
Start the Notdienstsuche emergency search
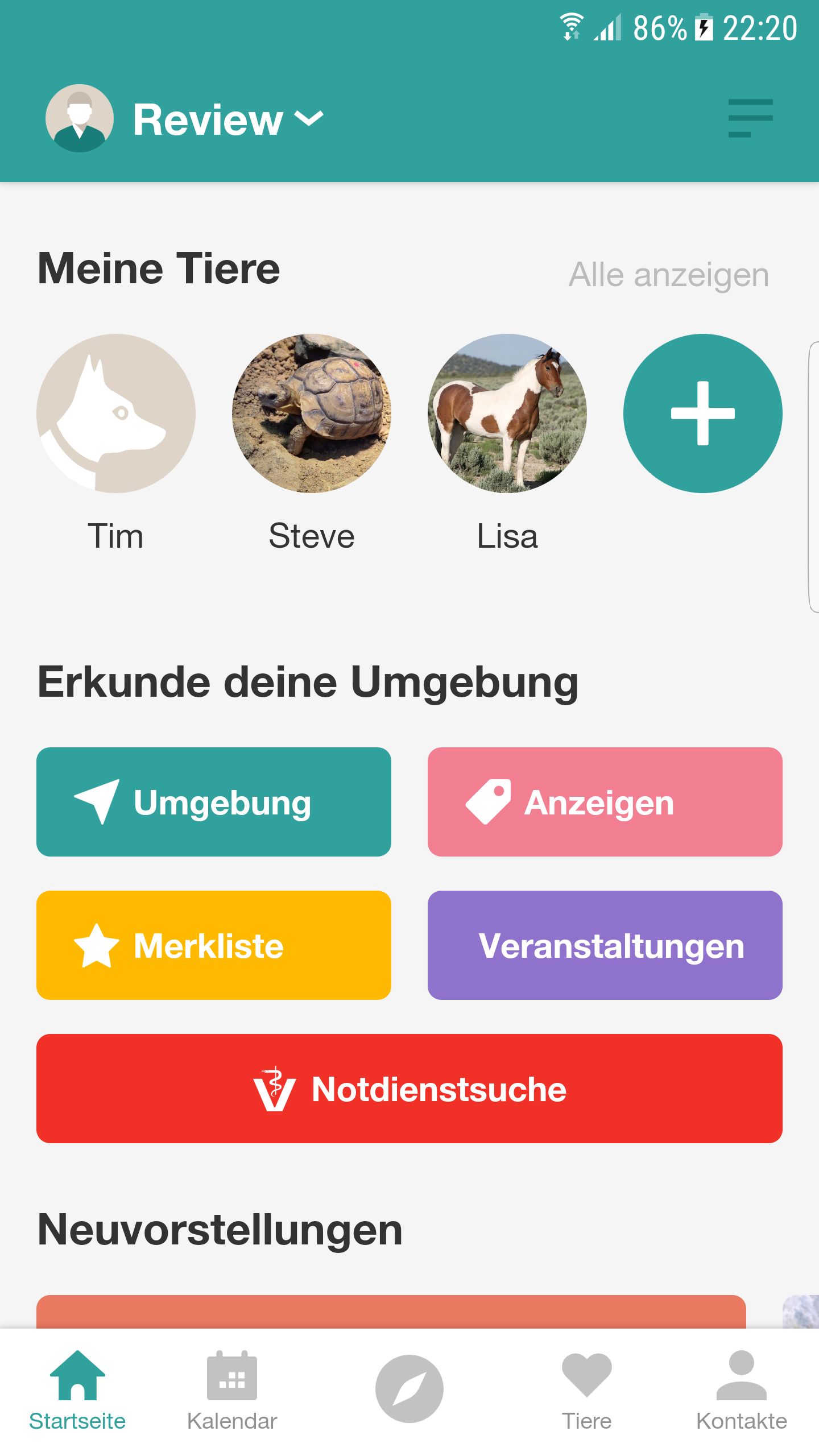pyautogui.click(x=409, y=1089)
